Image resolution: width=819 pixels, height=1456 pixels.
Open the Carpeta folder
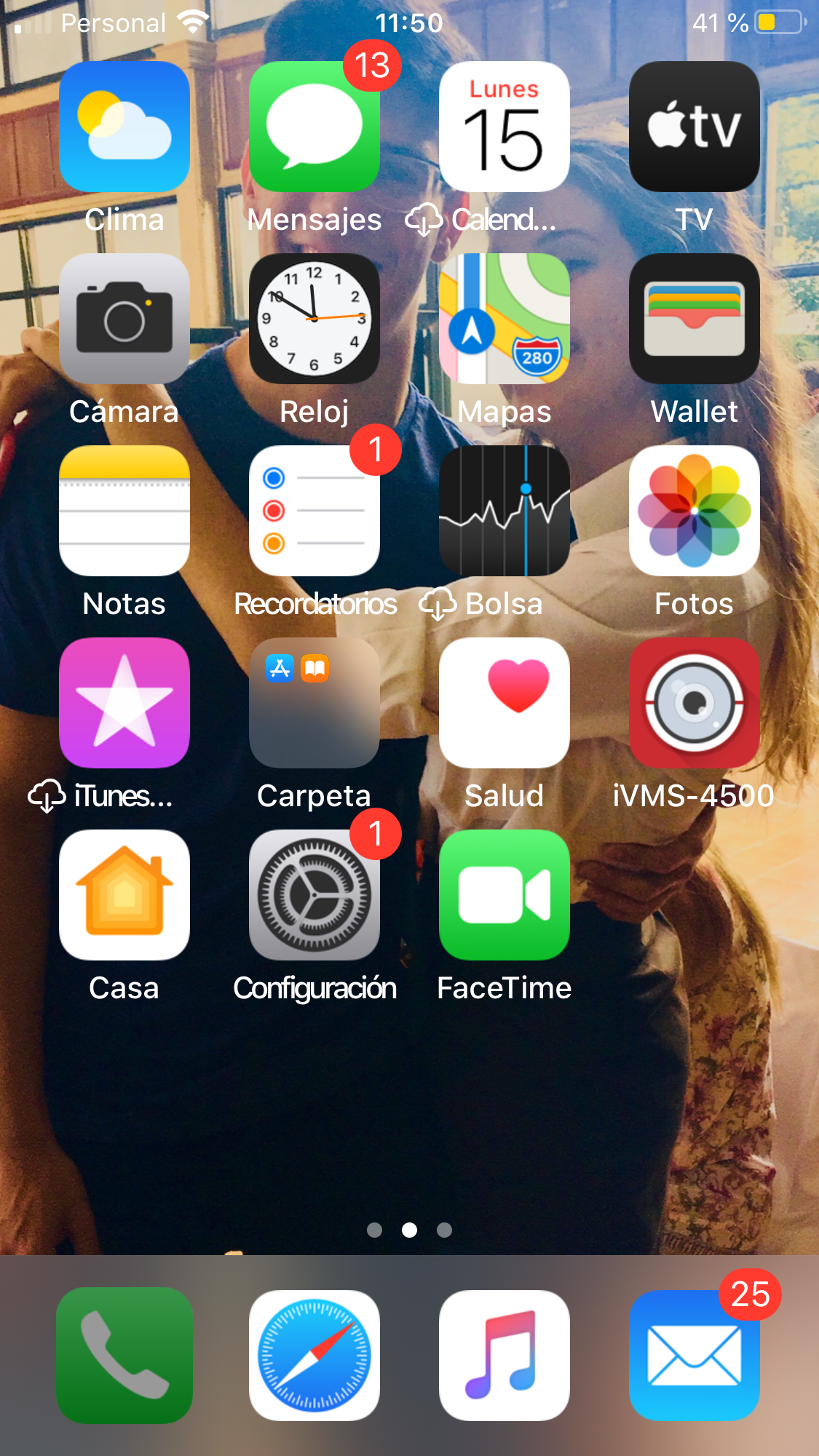(314, 703)
